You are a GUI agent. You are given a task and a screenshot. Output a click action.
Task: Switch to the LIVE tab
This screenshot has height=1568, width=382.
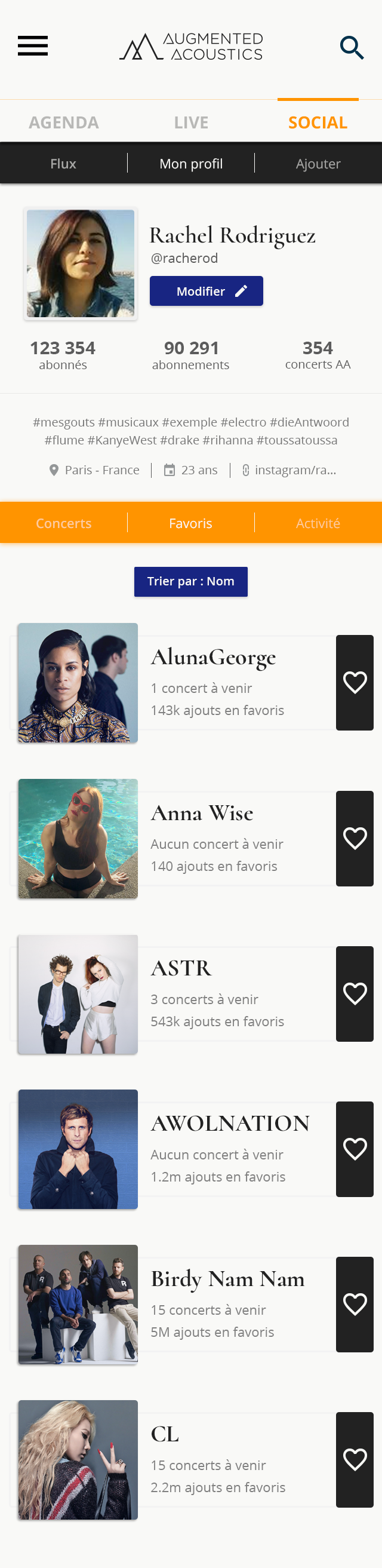191,122
